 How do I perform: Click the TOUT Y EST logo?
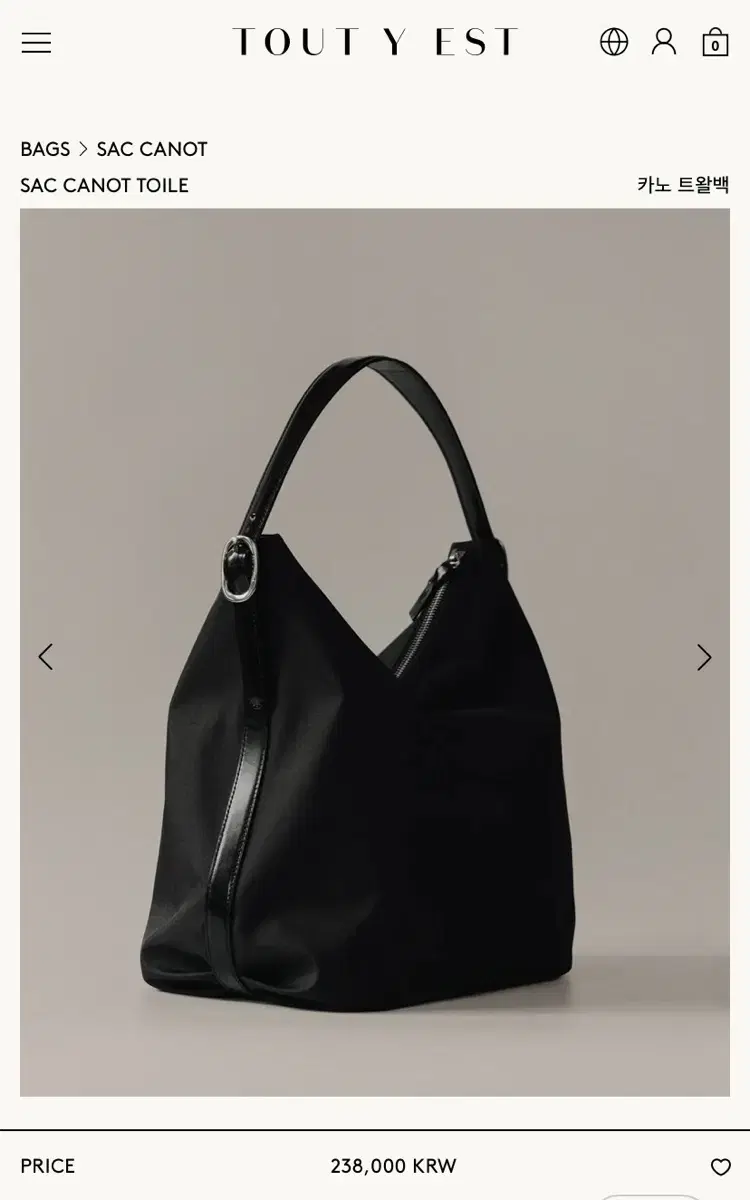[x=374, y=42]
